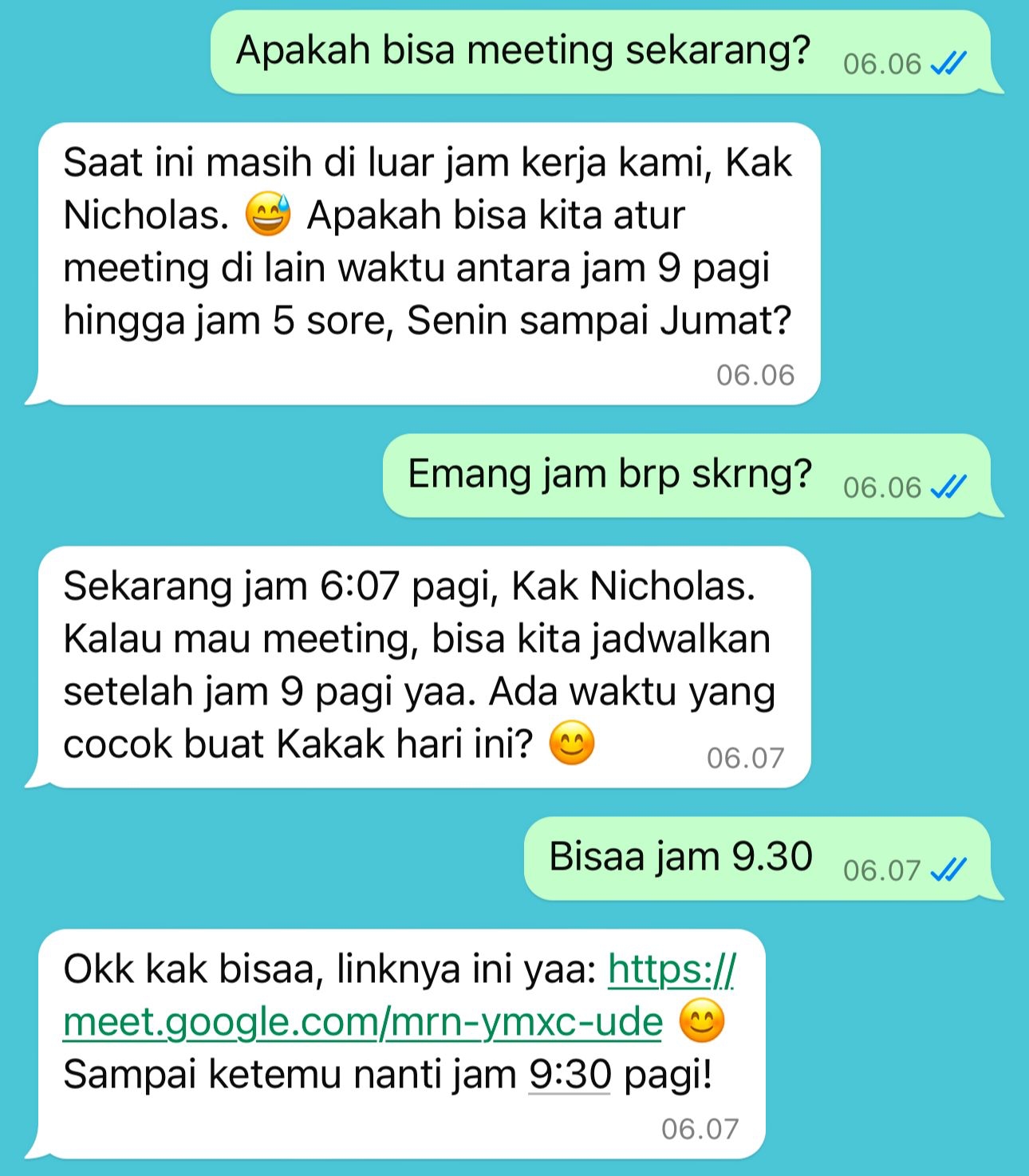This screenshot has height=1176, width=1029.
Task: Tap the underlined 9:30 time in last message
Action: pos(570,1075)
